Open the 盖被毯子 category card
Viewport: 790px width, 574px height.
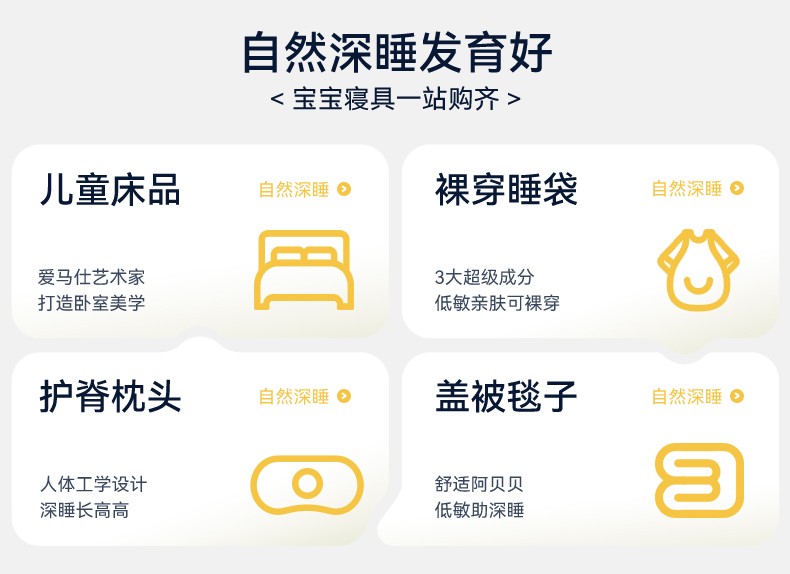[x=590, y=449]
